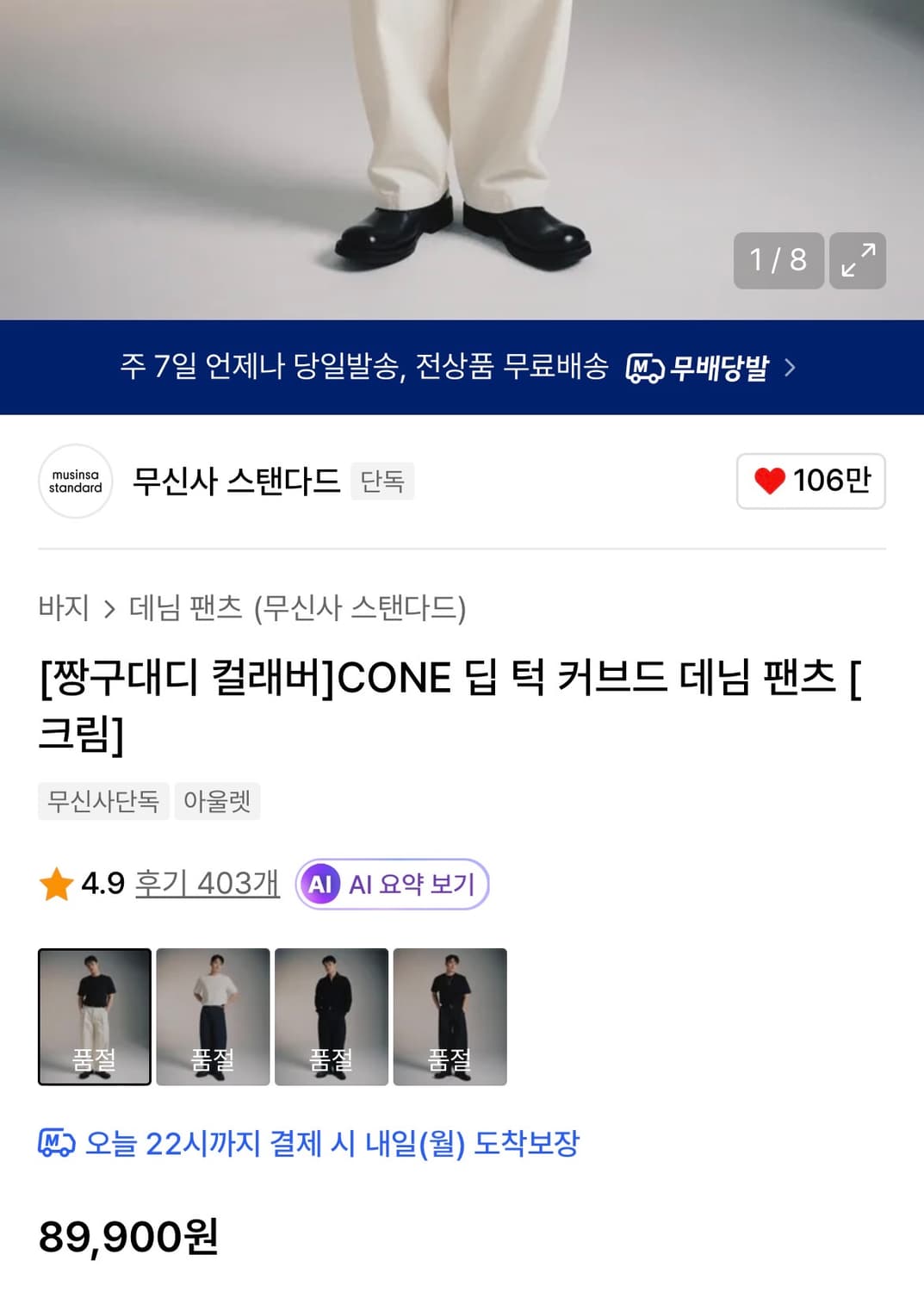Screen dimensions: 924x1292
Task: Click the 1/8 image counter
Action: click(x=776, y=260)
